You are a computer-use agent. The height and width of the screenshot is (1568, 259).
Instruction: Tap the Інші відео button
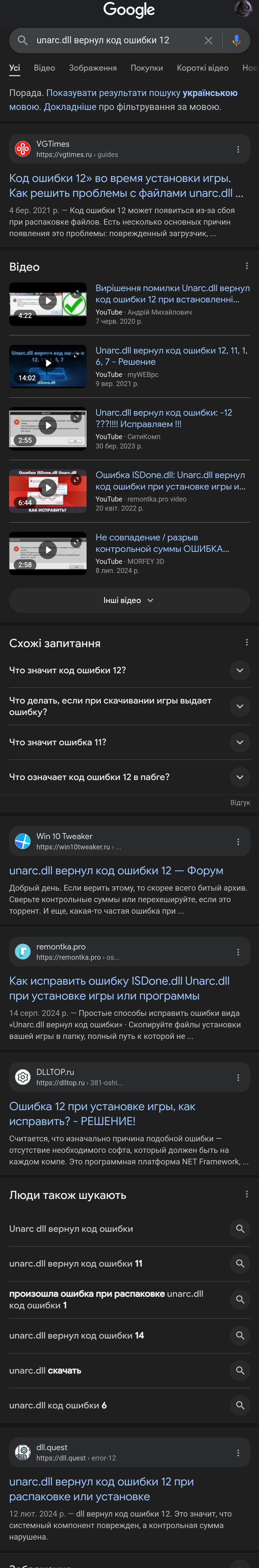[x=129, y=600]
